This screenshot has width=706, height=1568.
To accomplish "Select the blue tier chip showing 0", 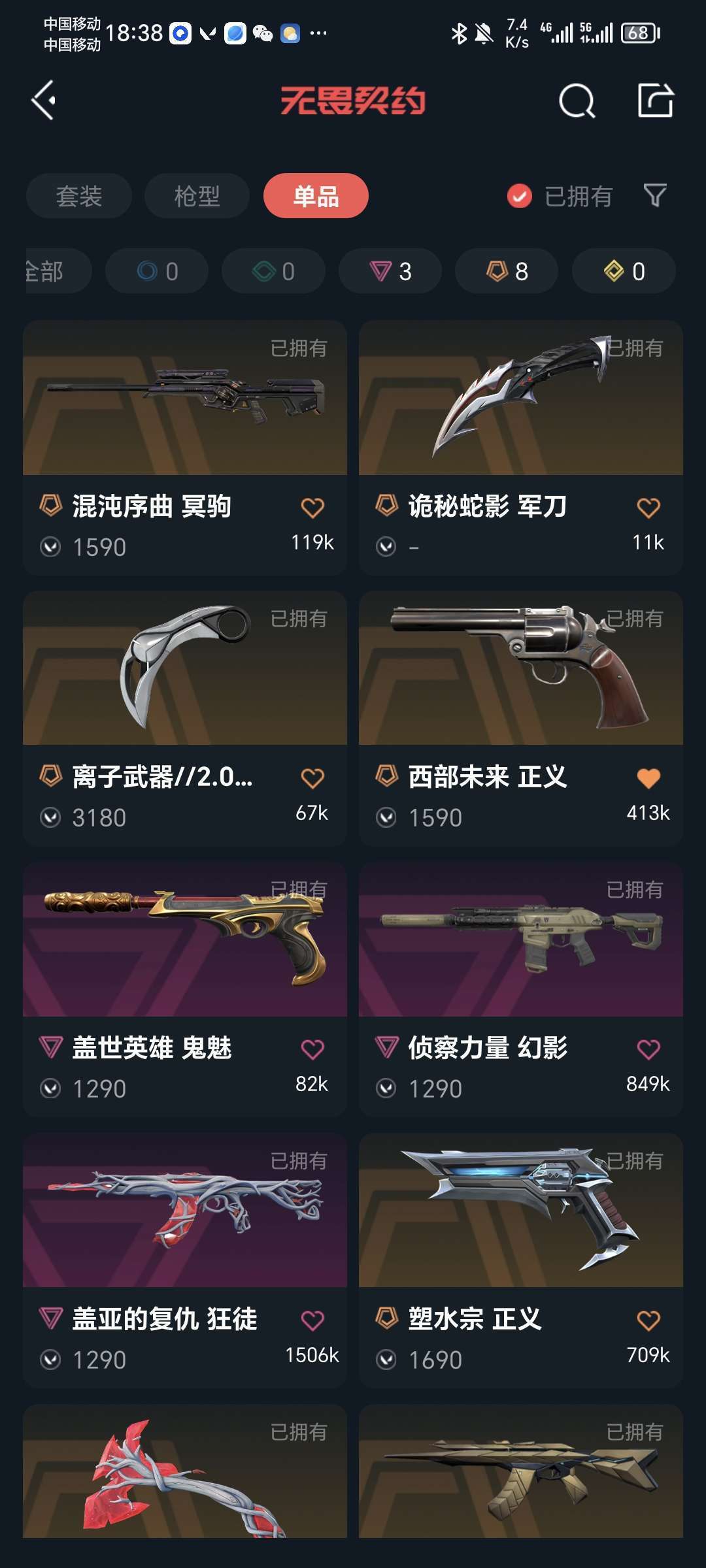I will 157,271.
